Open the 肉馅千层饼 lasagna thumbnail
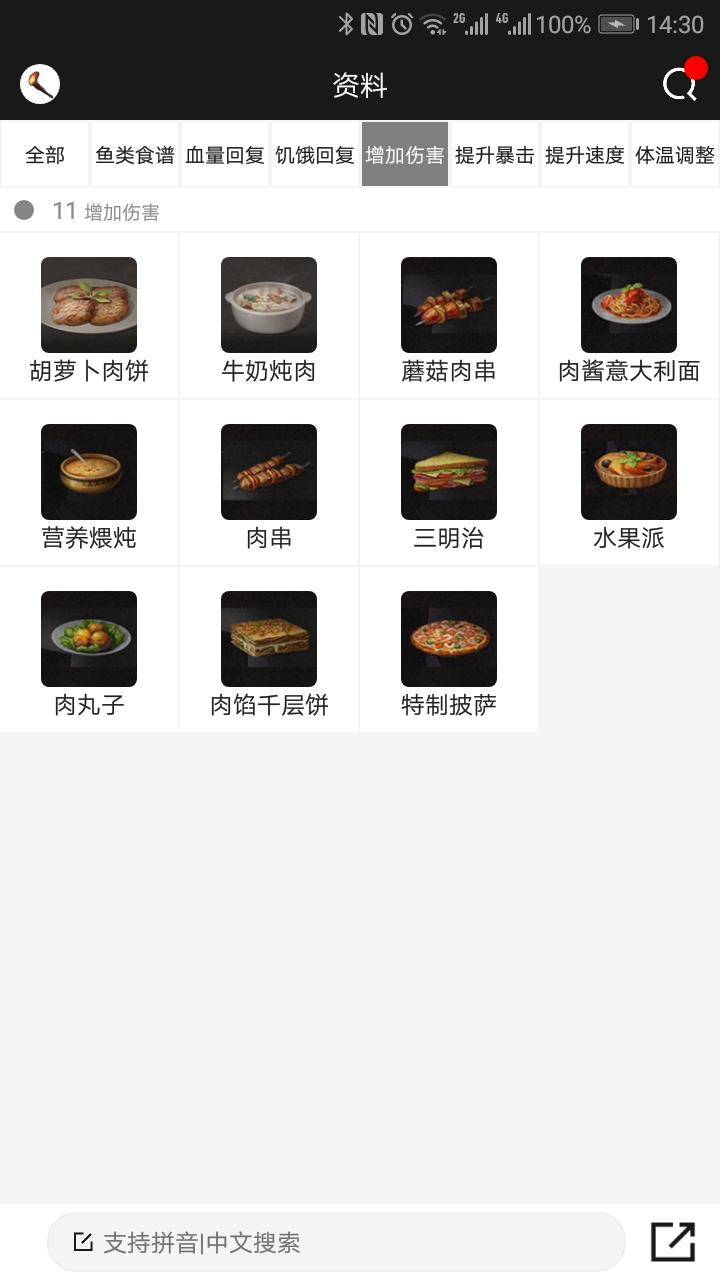 268,638
